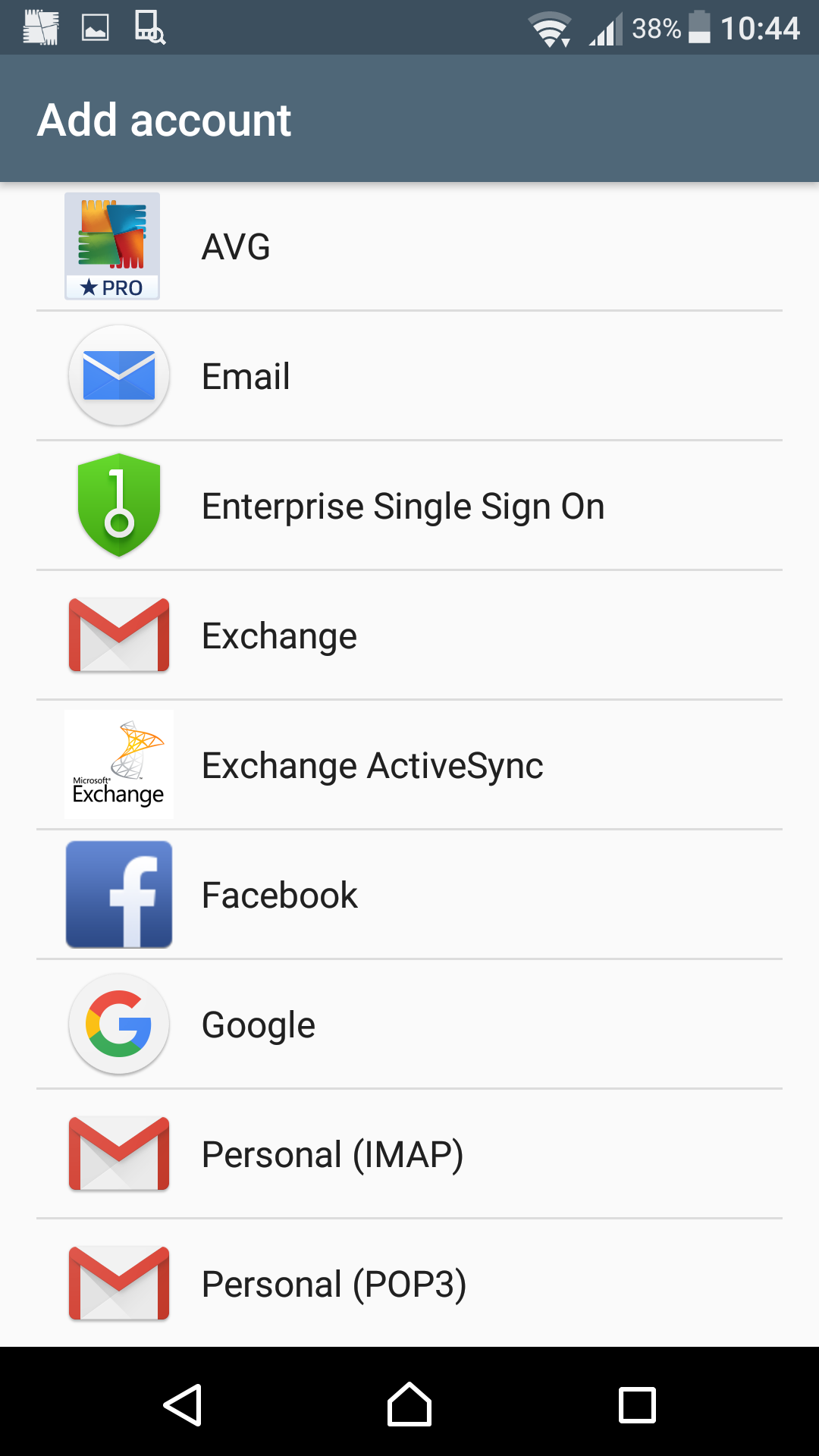Choose Google account option
The height and width of the screenshot is (1456, 819).
coord(409,1025)
